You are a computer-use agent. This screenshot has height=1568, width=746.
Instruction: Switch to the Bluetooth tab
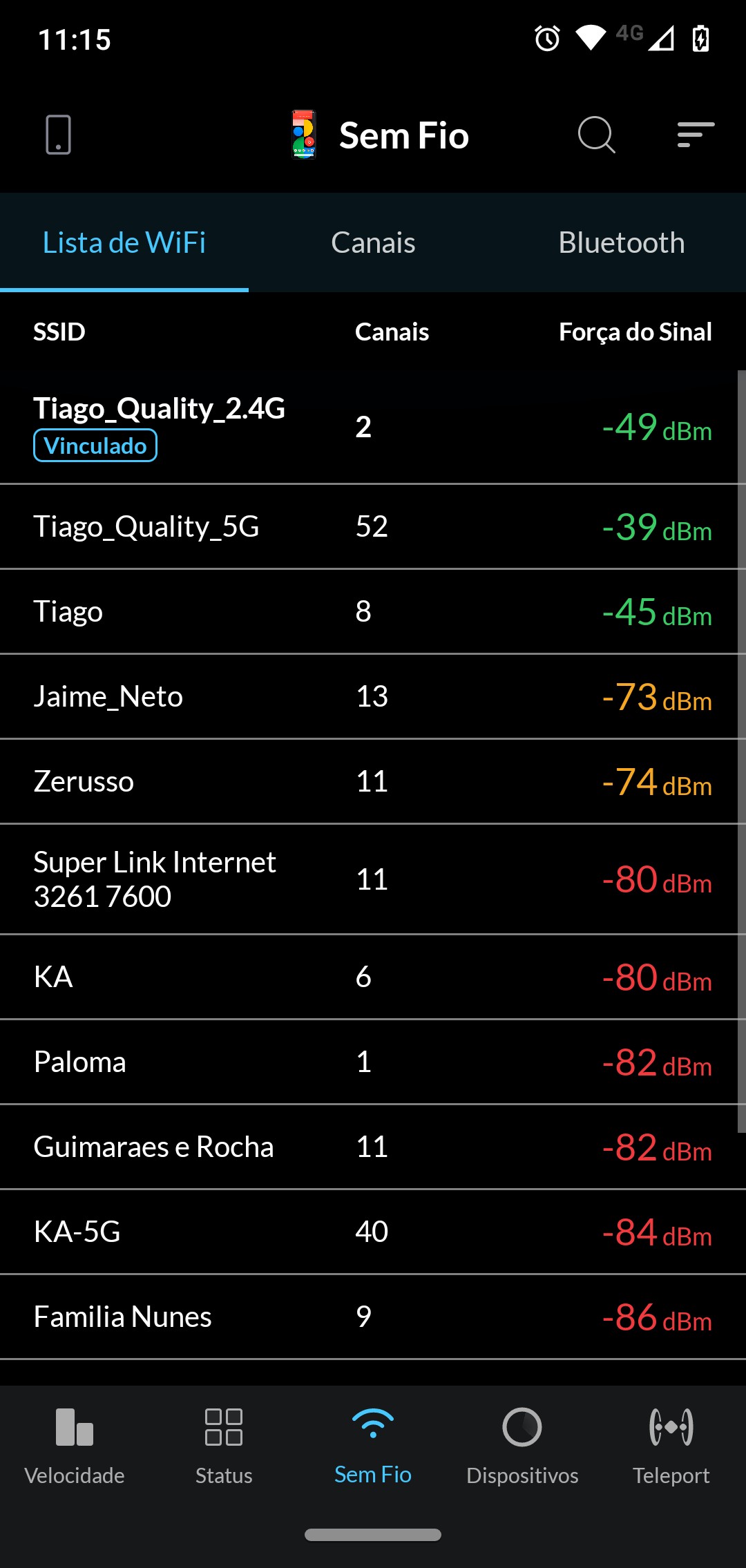pos(621,243)
